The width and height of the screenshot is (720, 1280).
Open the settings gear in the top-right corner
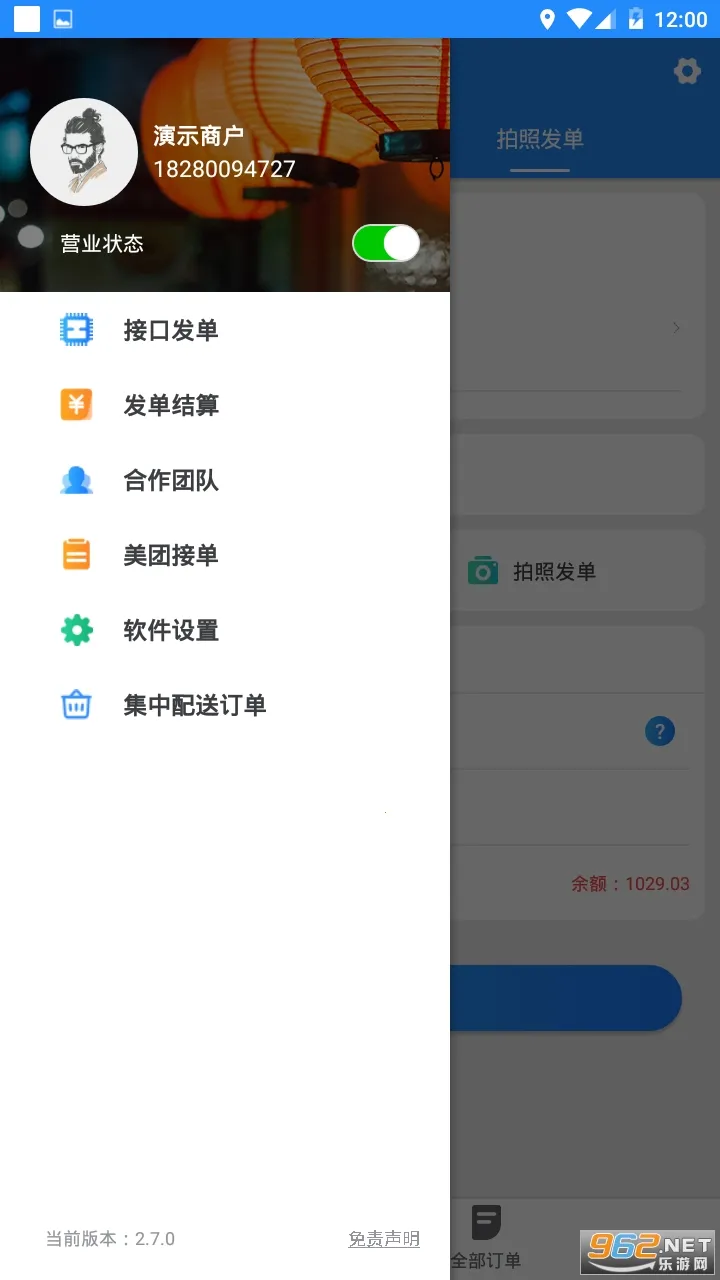click(686, 71)
